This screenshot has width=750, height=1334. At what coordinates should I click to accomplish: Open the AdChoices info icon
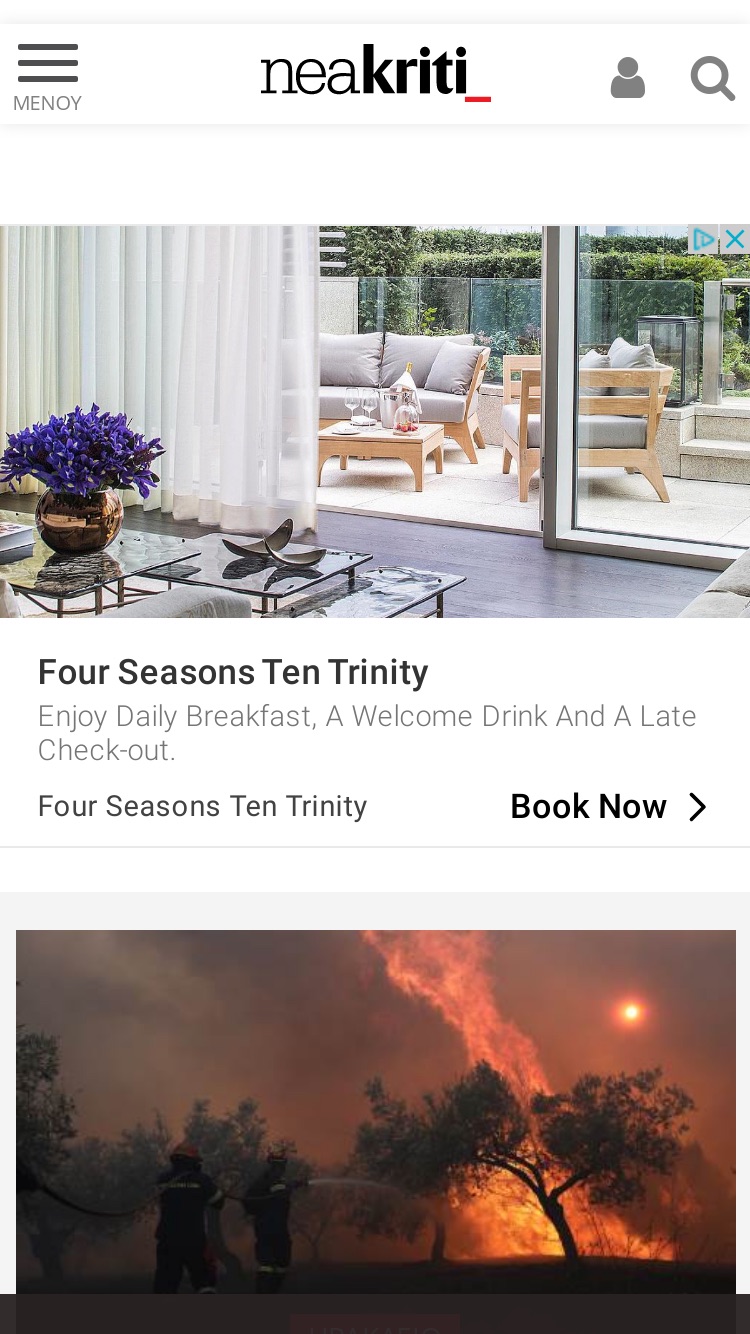click(x=704, y=239)
